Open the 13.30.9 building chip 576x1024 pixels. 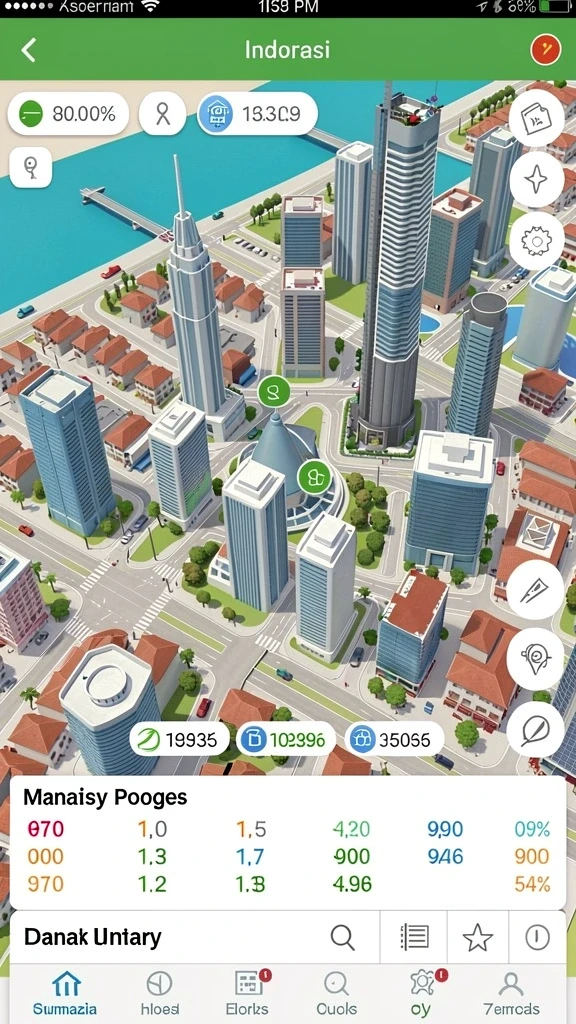257,114
